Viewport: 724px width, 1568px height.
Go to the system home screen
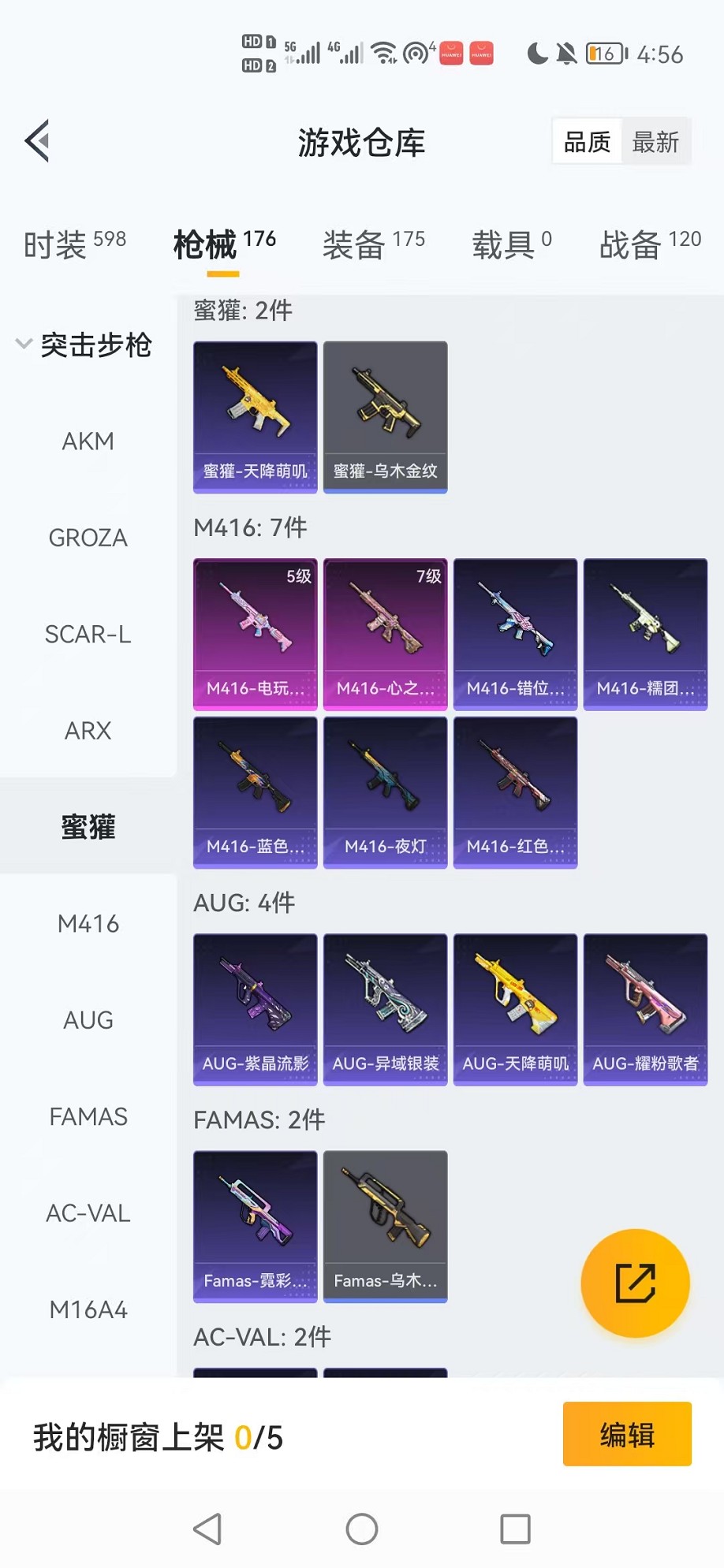[362, 1529]
